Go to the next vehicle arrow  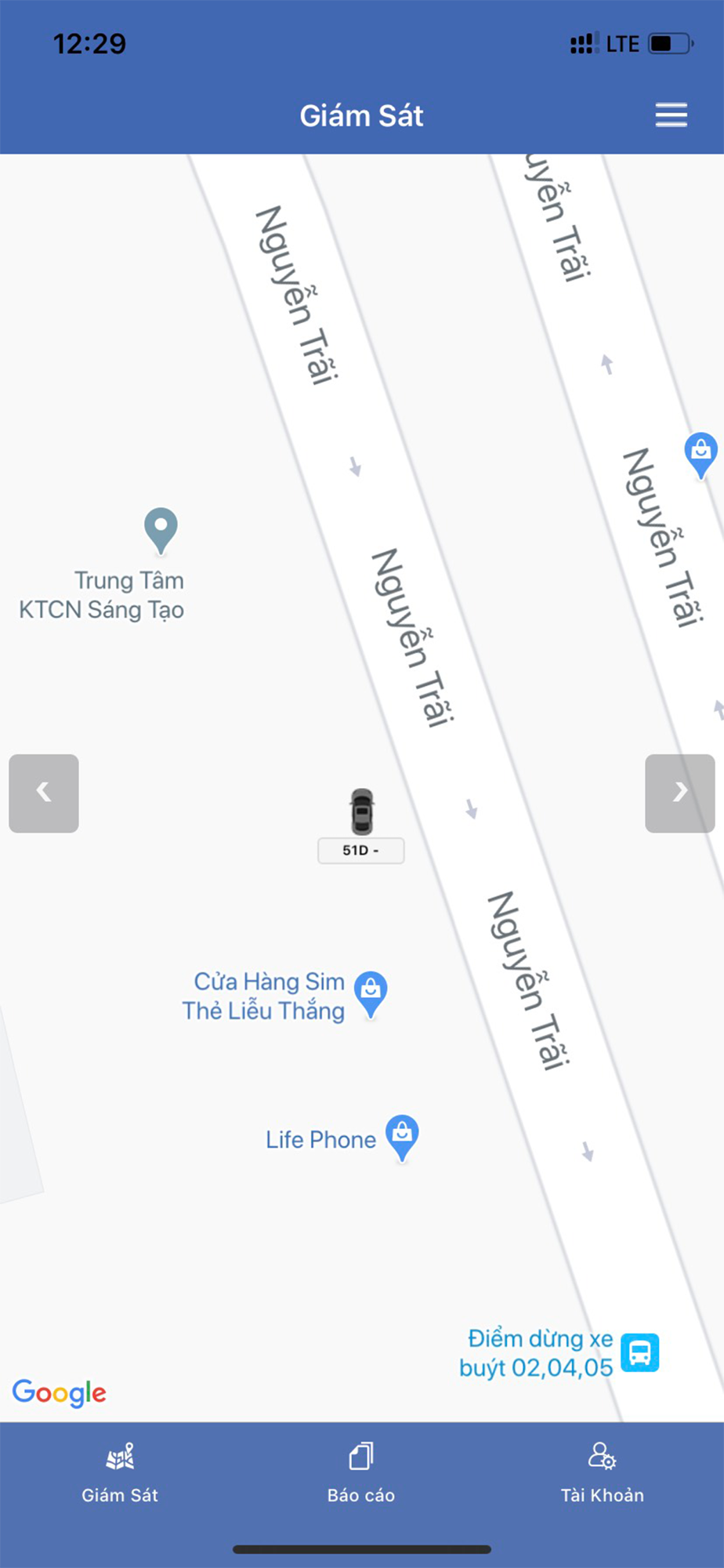tap(680, 793)
